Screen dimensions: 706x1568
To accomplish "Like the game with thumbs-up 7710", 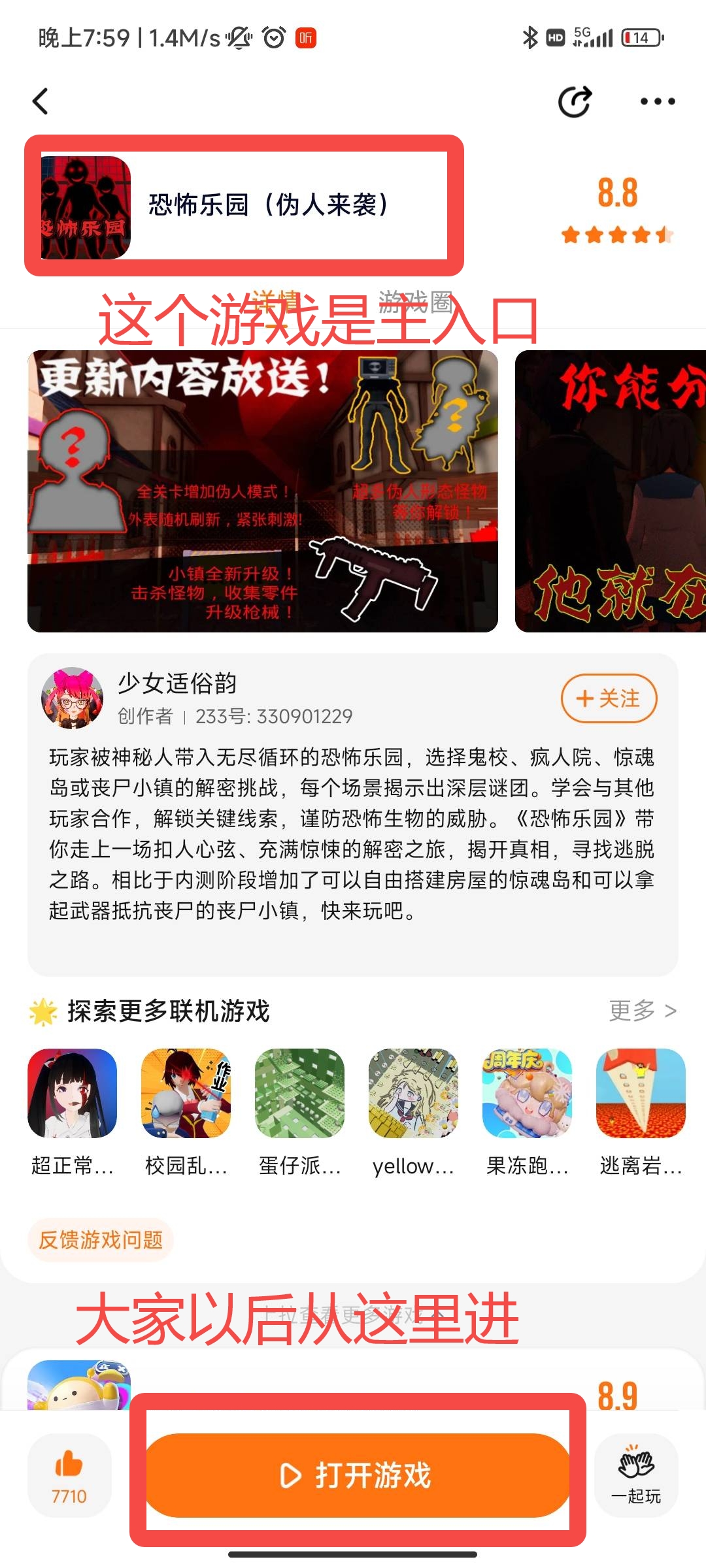I will pos(69,1475).
